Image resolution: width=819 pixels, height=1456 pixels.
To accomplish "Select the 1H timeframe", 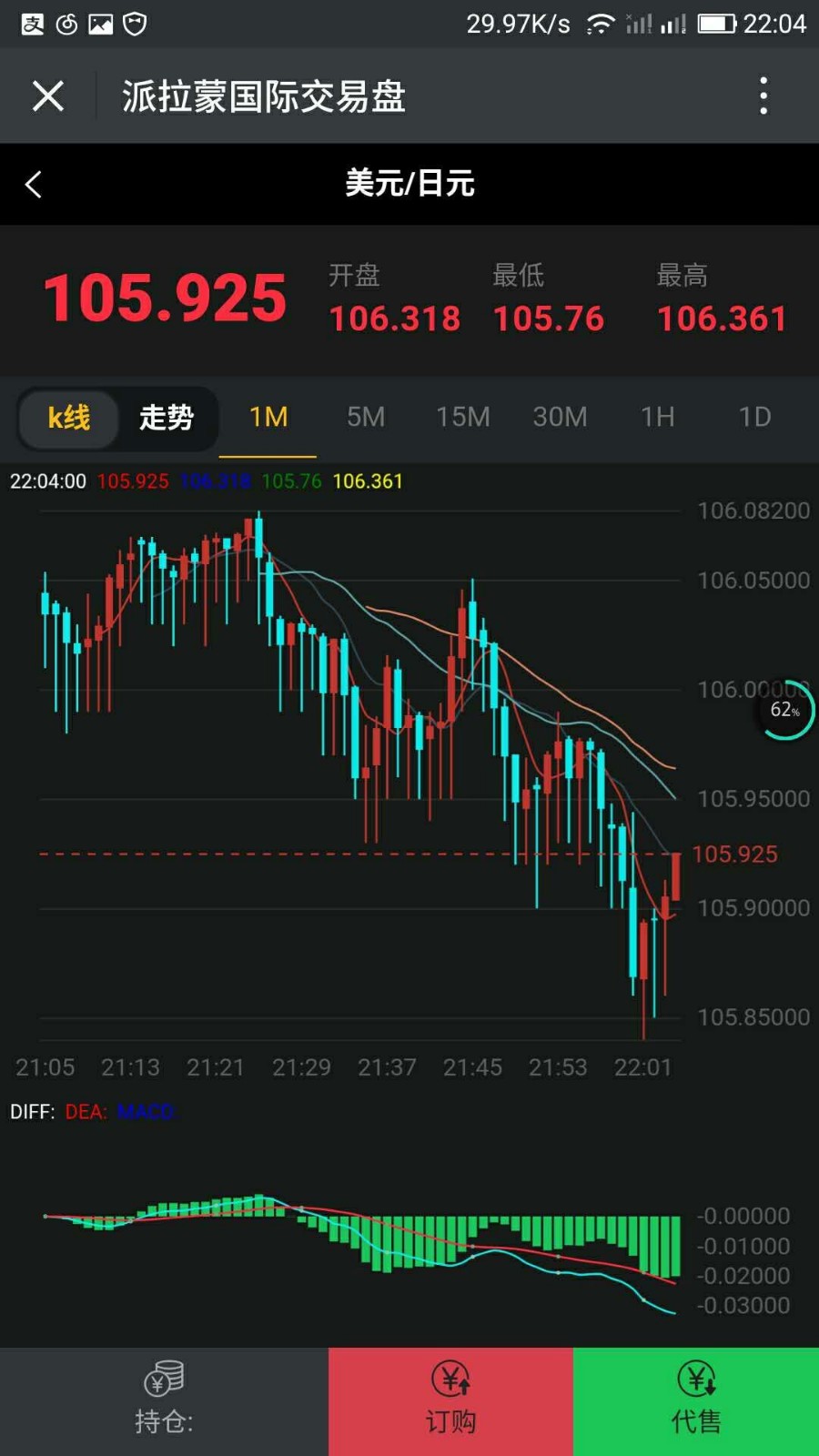I will [x=657, y=417].
